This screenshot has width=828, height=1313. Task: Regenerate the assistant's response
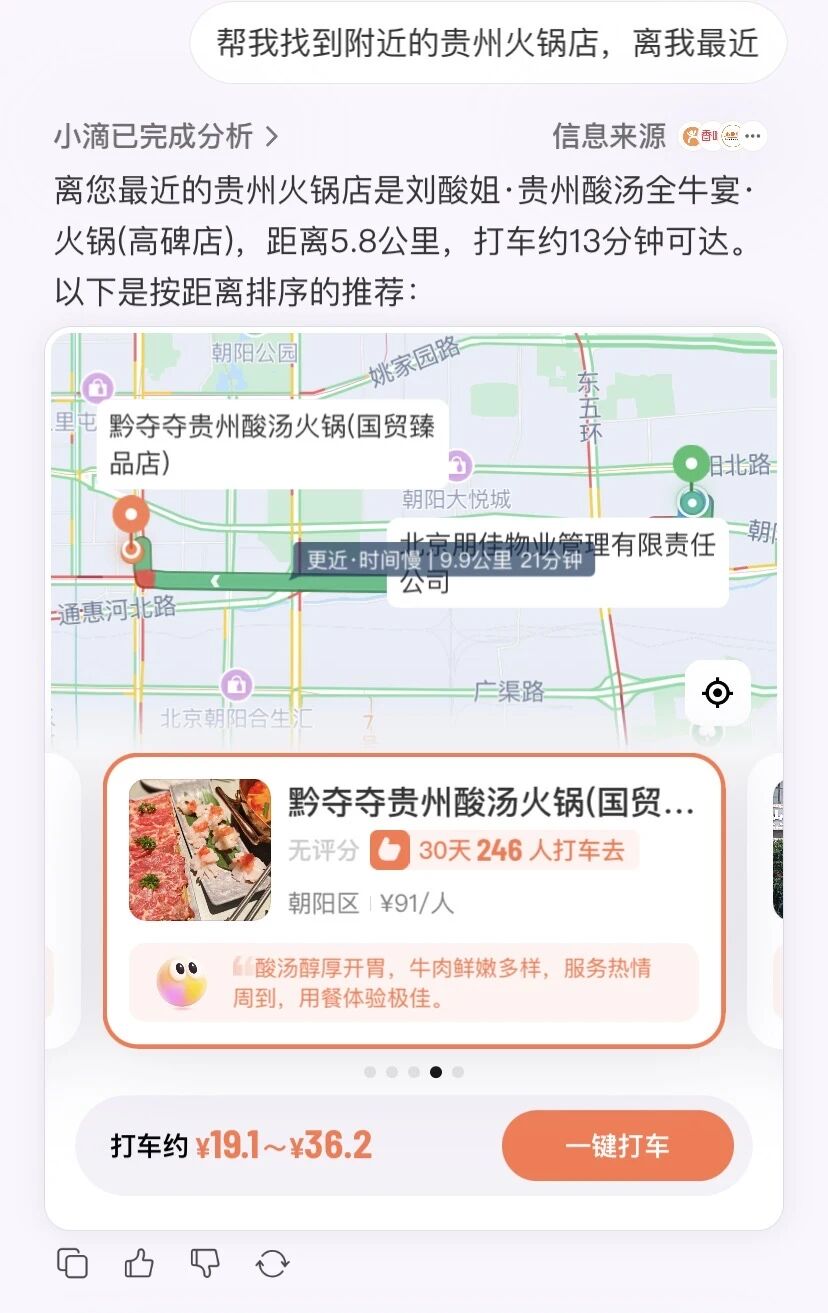point(272,1263)
